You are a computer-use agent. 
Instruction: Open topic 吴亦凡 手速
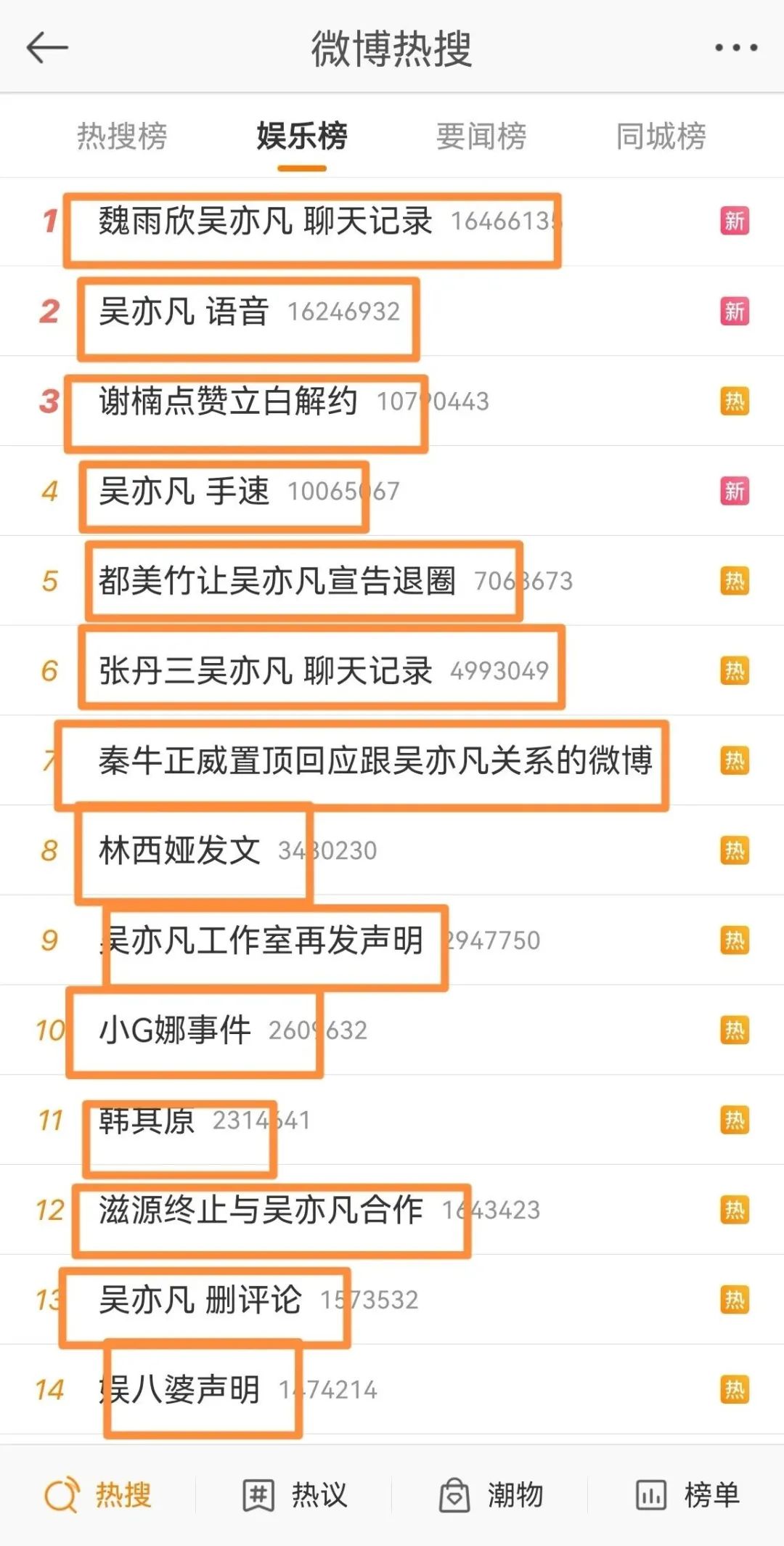tap(184, 492)
